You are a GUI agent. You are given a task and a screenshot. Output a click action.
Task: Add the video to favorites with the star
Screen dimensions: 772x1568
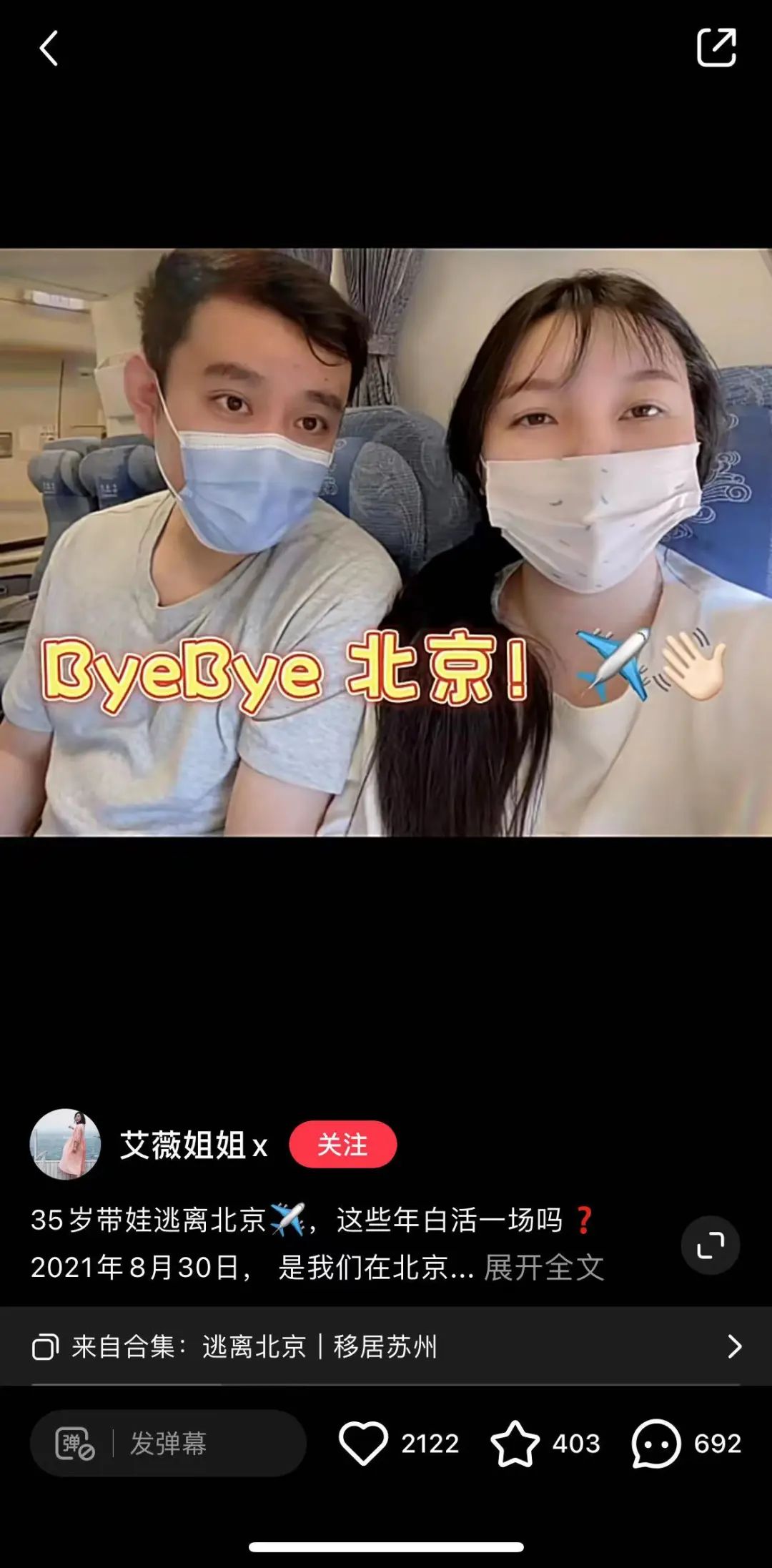(515, 1444)
